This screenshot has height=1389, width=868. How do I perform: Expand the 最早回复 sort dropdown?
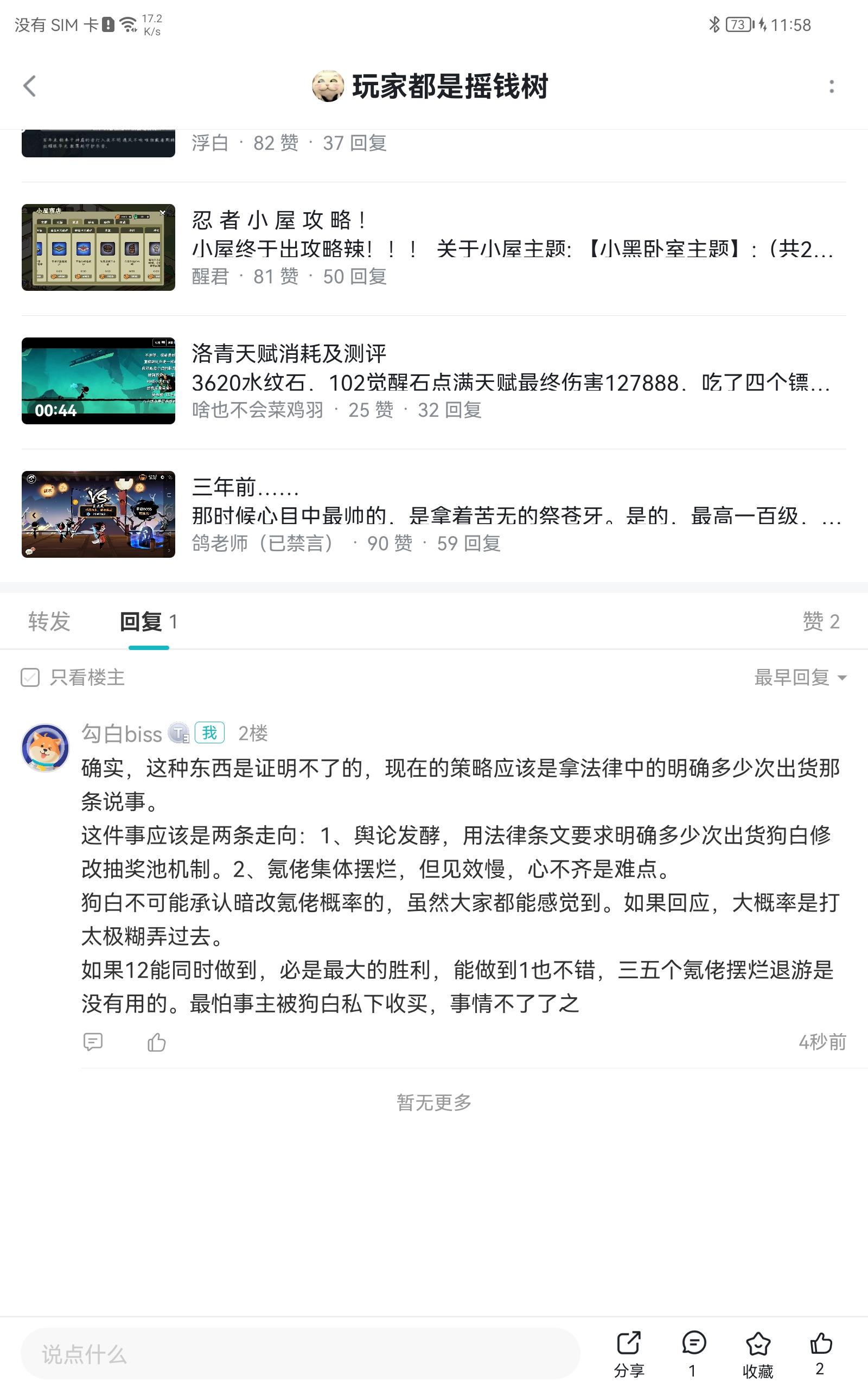[800, 677]
